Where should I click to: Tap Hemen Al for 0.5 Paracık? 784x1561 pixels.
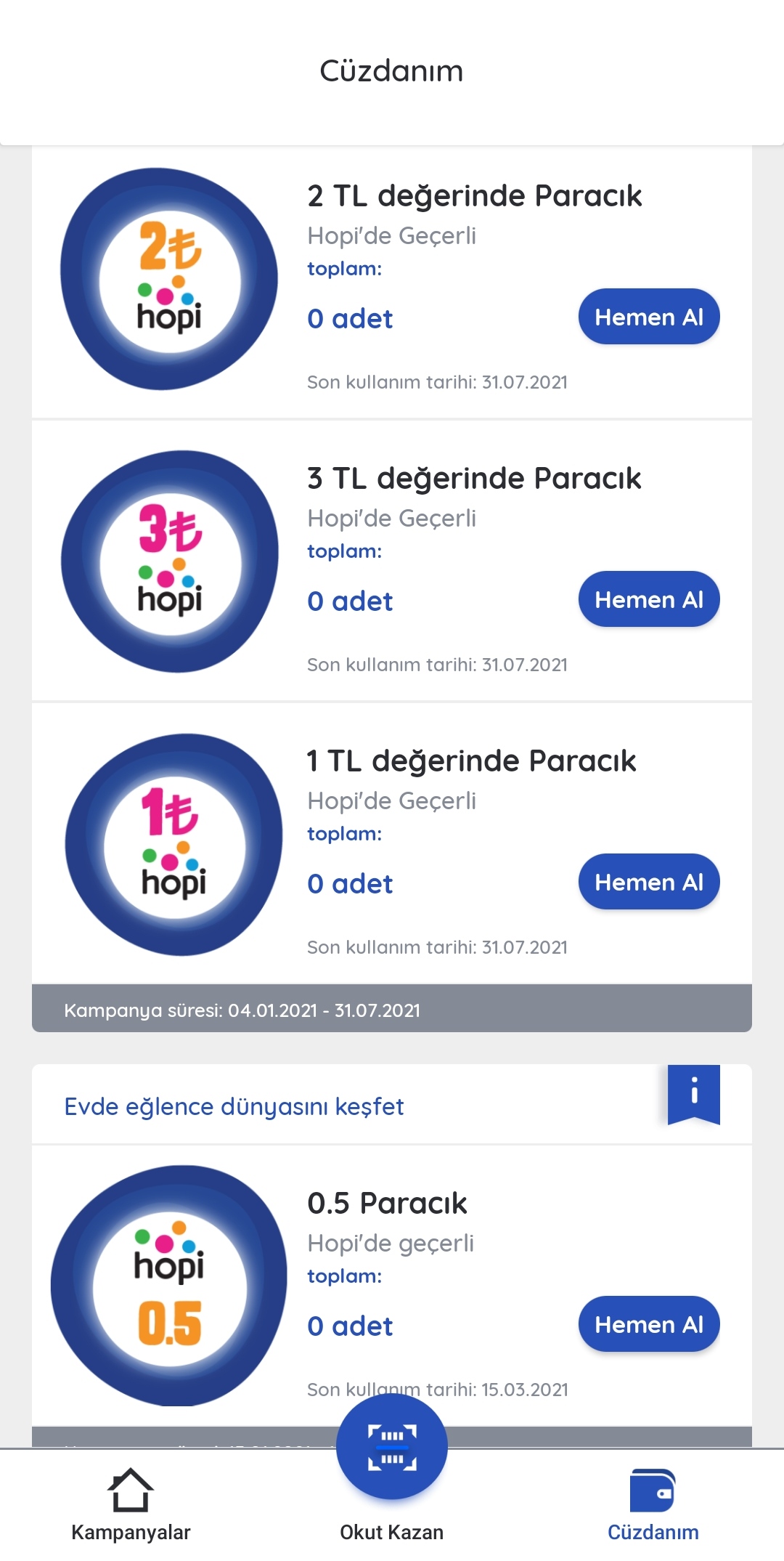click(648, 1324)
